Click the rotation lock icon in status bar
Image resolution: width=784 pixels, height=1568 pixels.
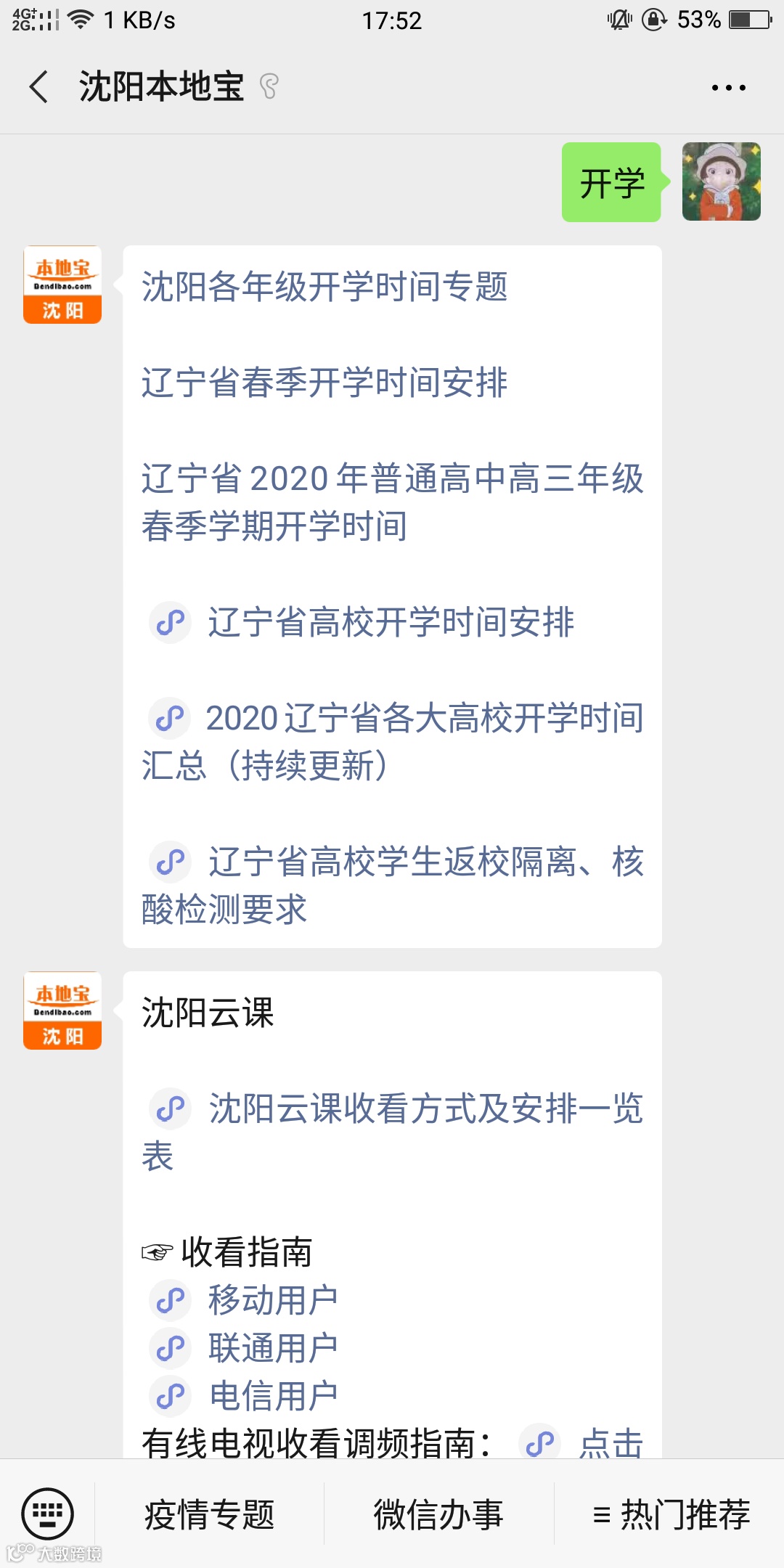pos(653,20)
